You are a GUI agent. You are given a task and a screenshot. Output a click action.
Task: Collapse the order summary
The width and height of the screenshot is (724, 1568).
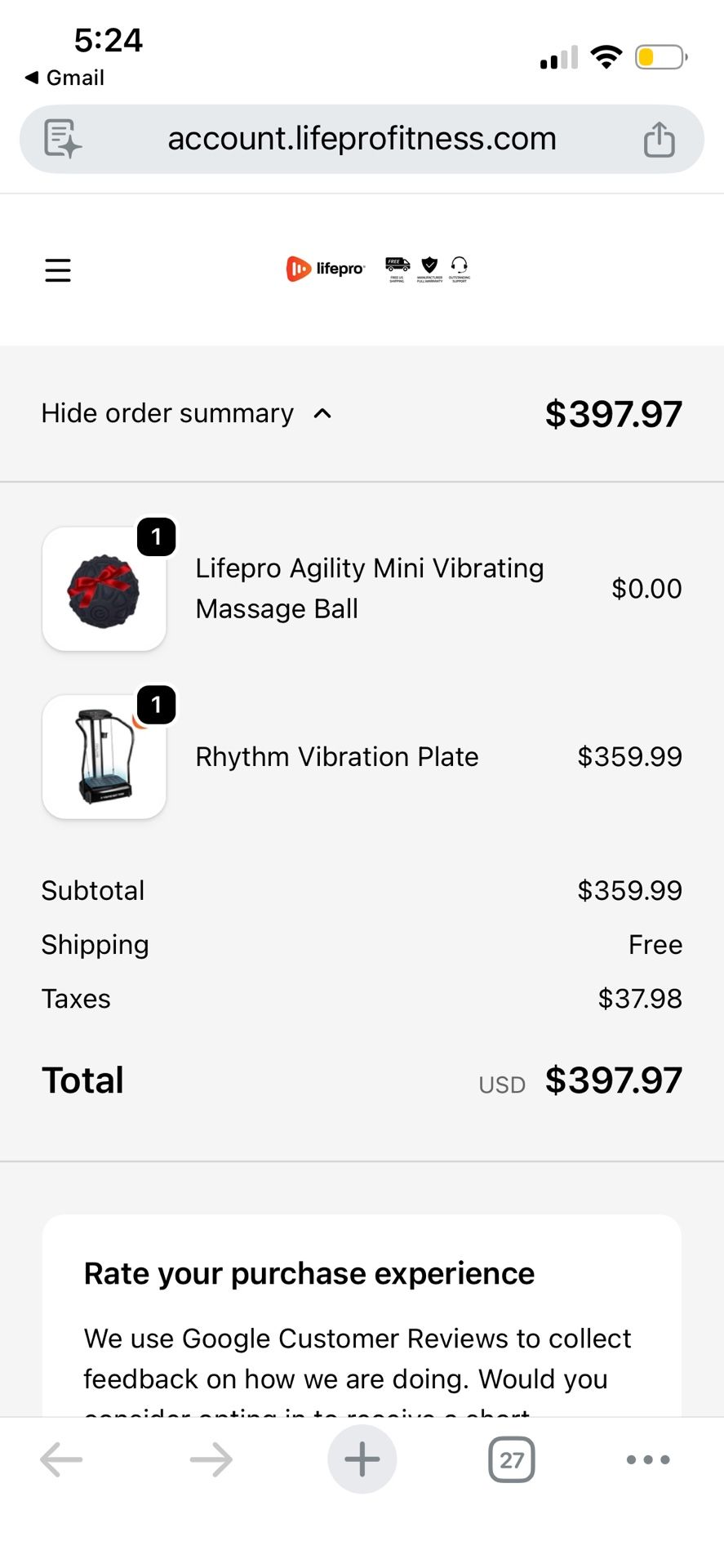(167, 413)
